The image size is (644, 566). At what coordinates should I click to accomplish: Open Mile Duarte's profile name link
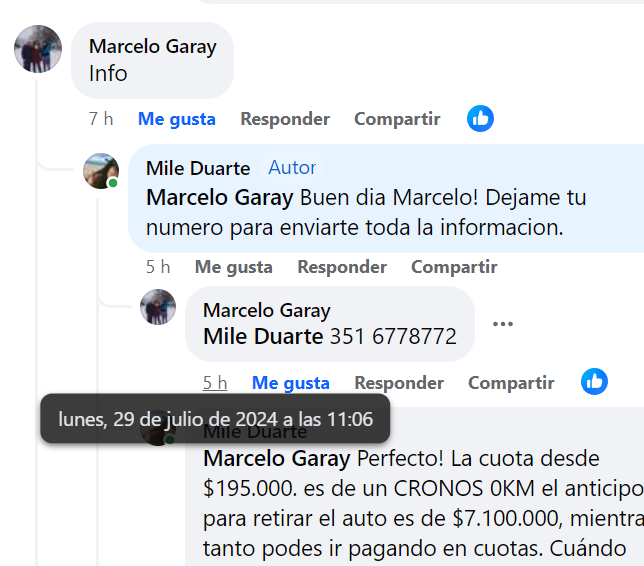[198, 168]
